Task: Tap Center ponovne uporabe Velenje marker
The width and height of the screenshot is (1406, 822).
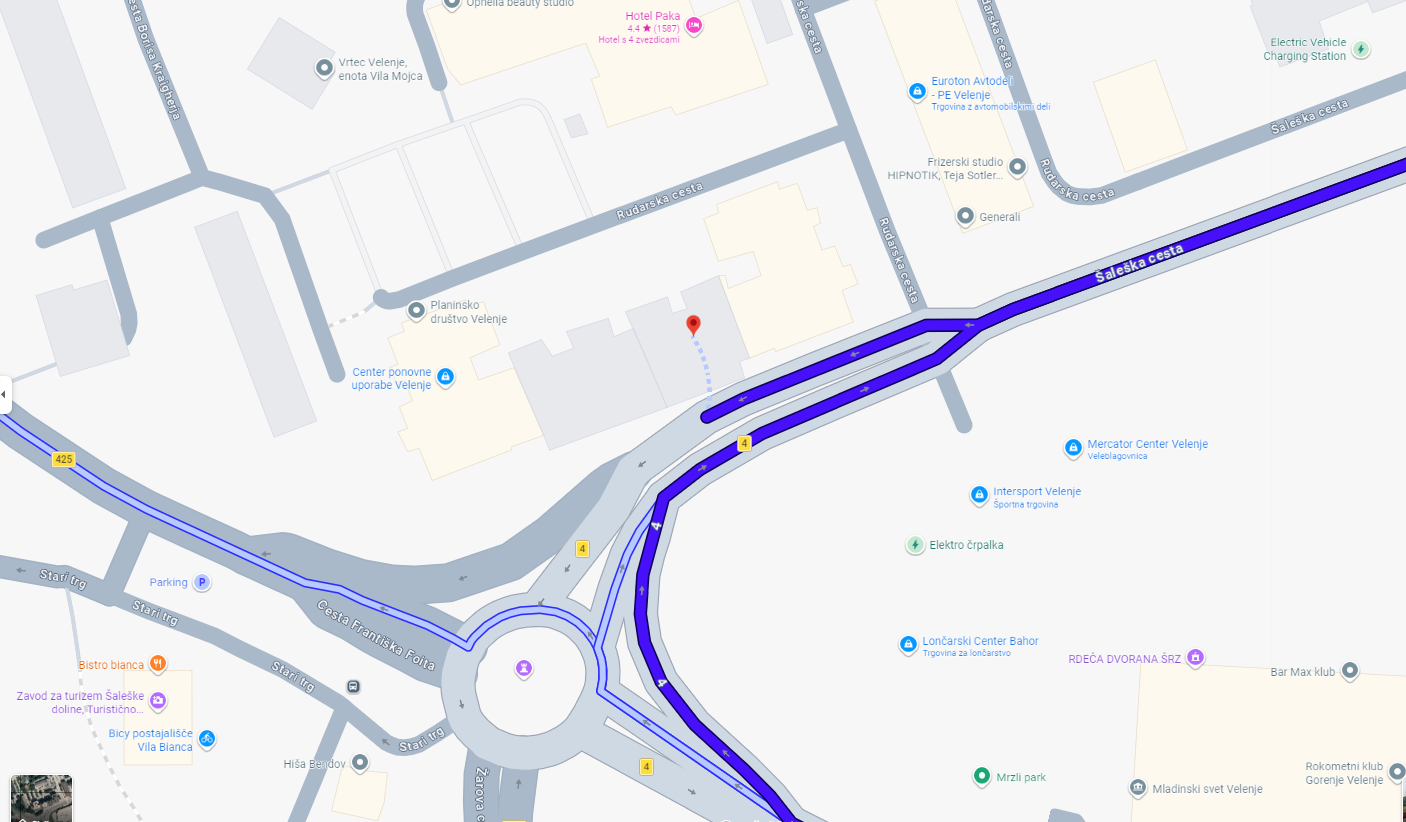Action: [x=446, y=377]
